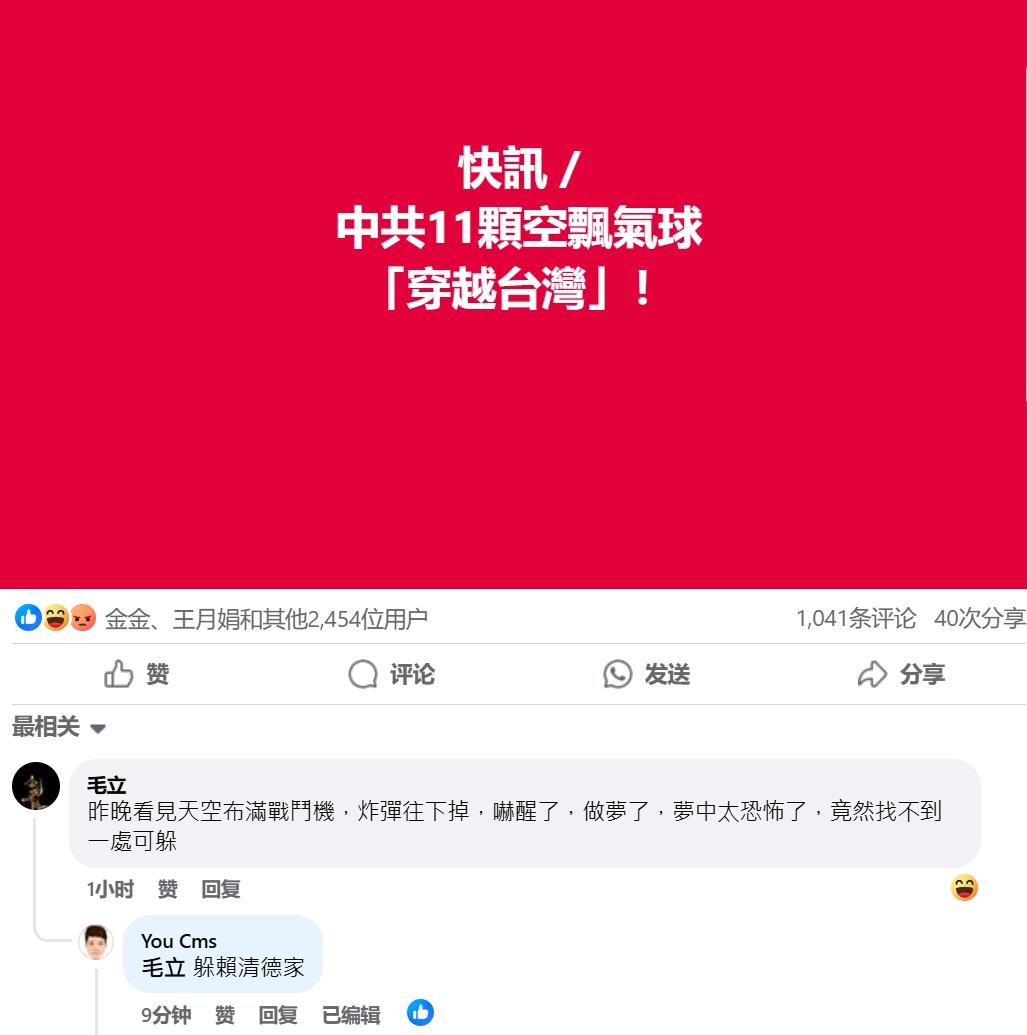This screenshot has width=1027, height=1035.
Task: Open You Cms profile name
Action: [x=179, y=941]
